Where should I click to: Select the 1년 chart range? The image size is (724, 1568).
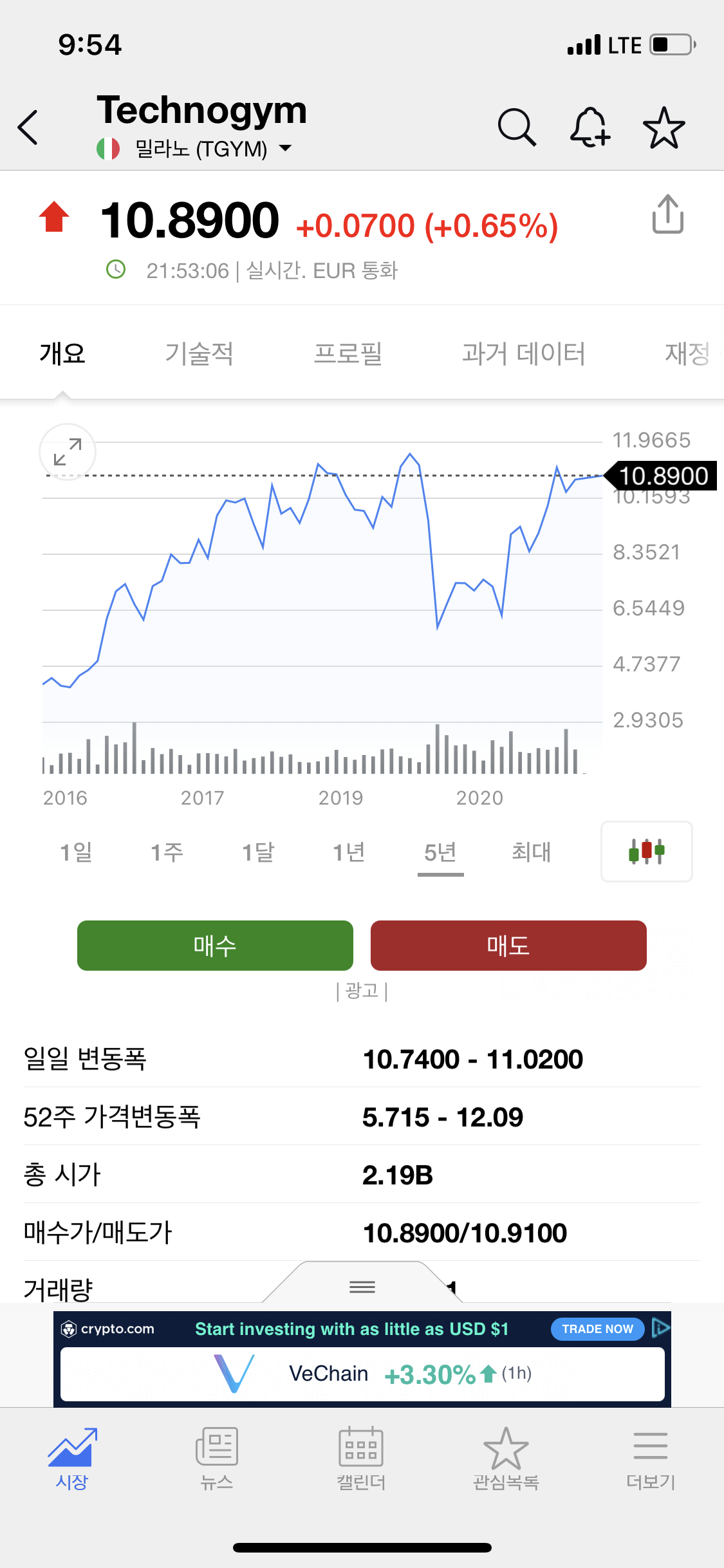point(349,852)
